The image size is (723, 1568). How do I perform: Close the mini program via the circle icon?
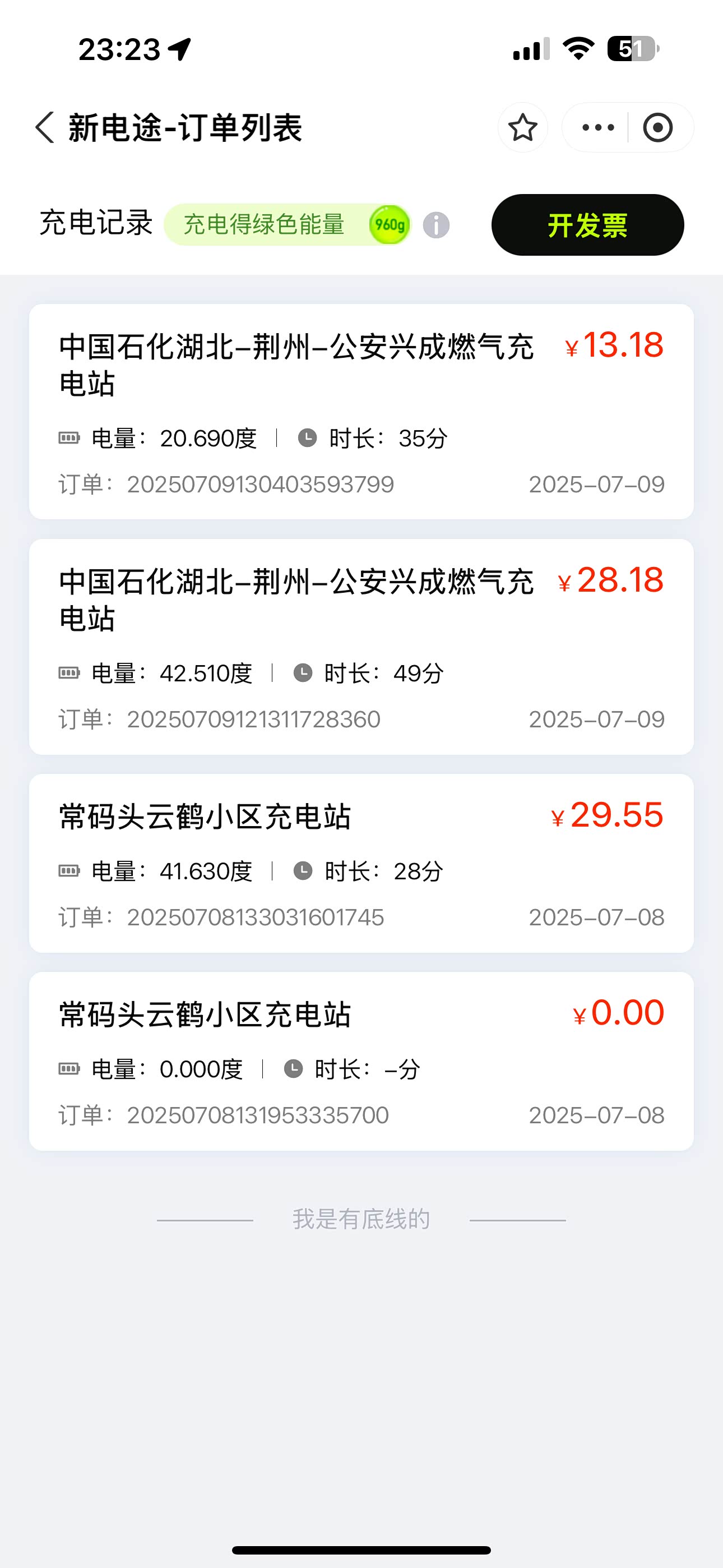(x=658, y=128)
